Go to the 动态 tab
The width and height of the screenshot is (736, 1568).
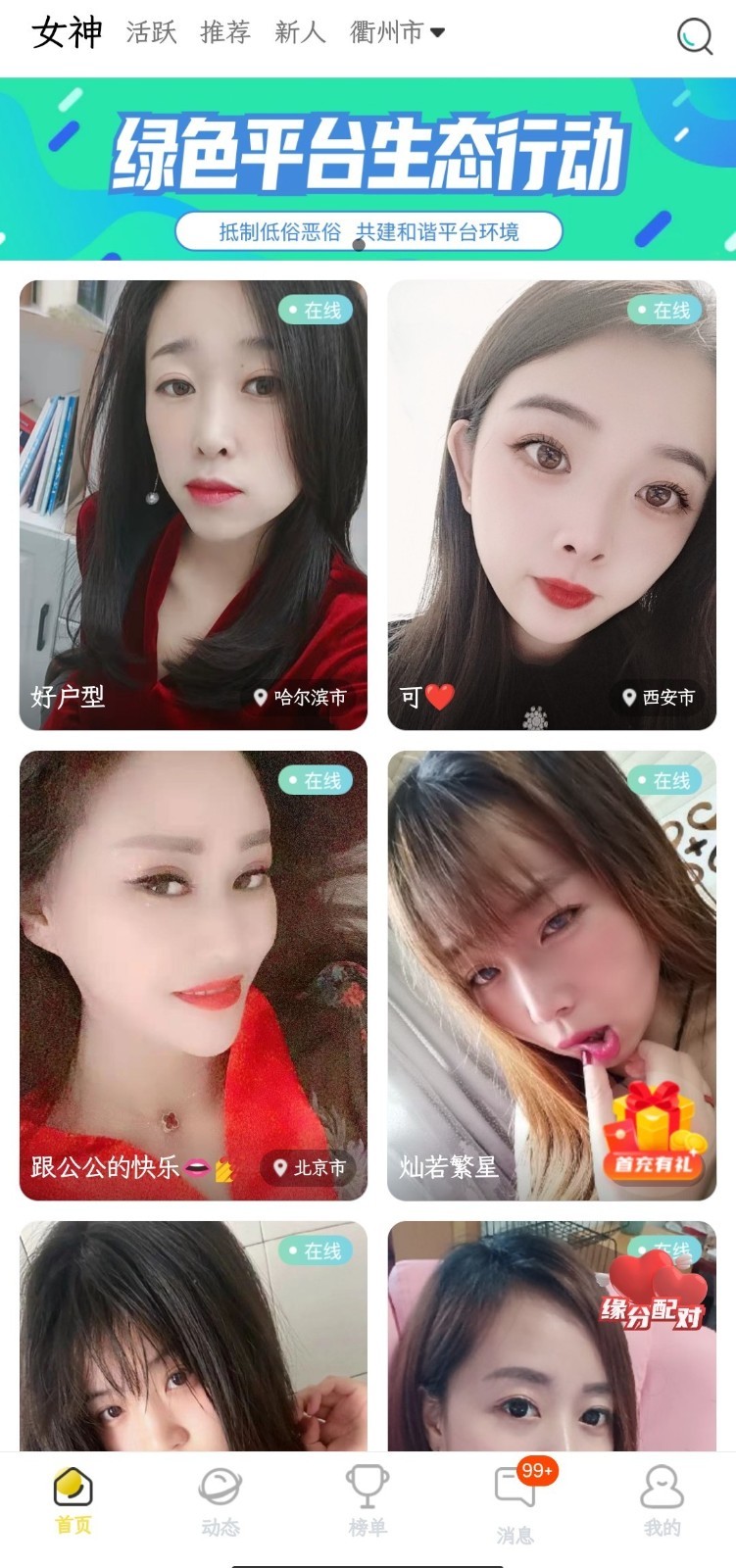pyautogui.click(x=221, y=1501)
